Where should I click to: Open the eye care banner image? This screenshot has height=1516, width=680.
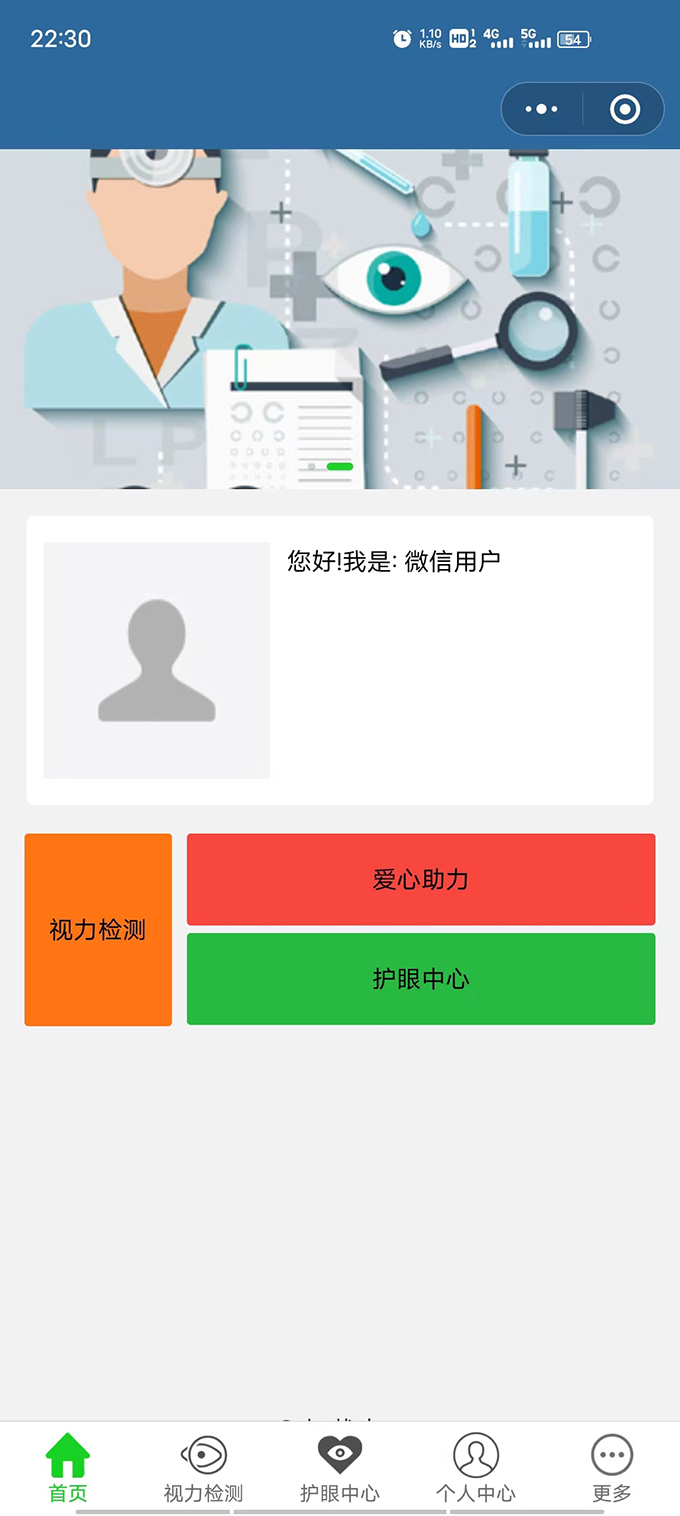pos(340,318)
